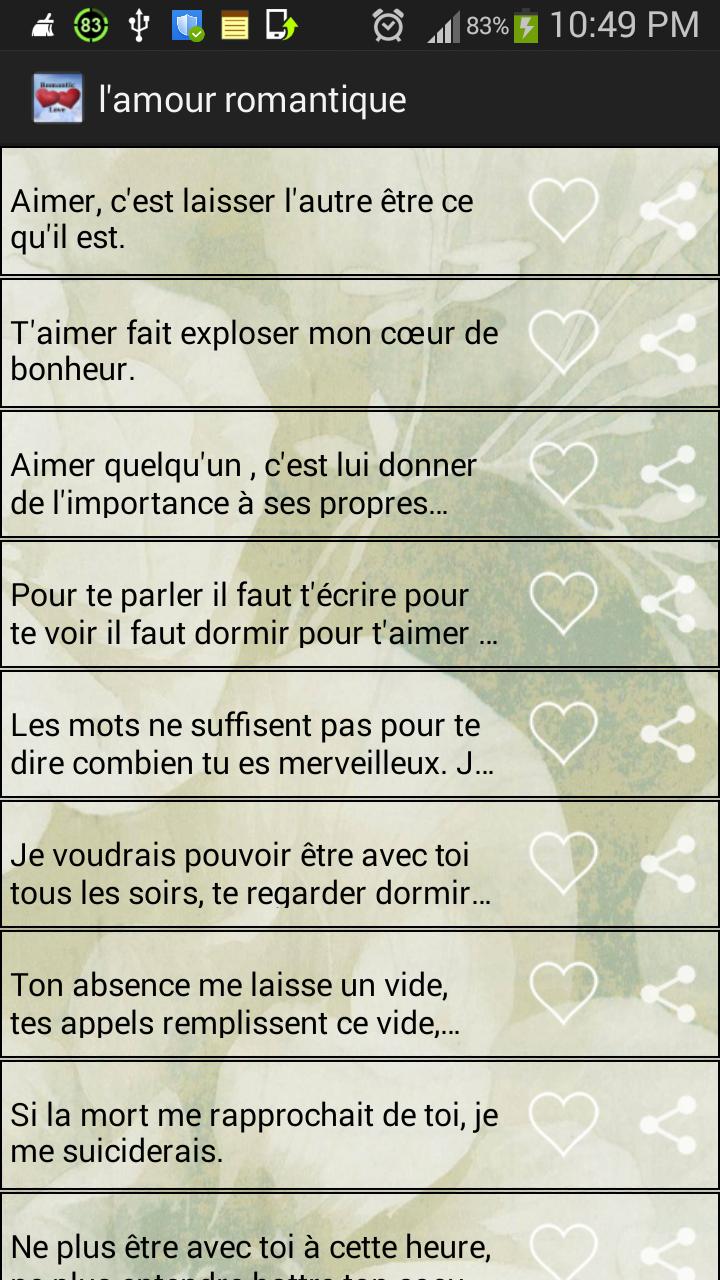
Task: Share "T'aimer fait exploser mon cœur" quote
Action: (668, 342)
